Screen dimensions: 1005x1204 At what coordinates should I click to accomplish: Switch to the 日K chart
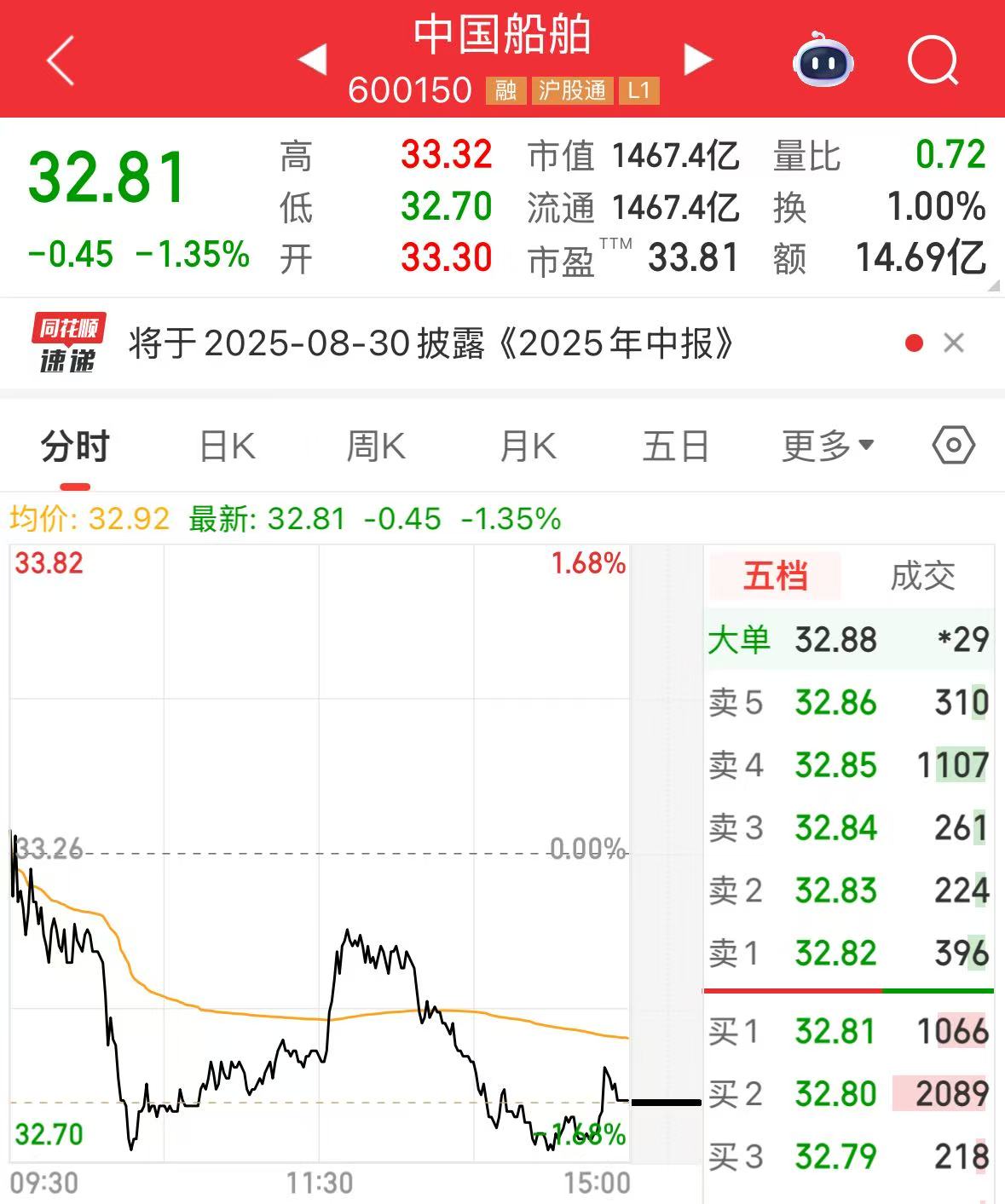[x=227, y=446]
